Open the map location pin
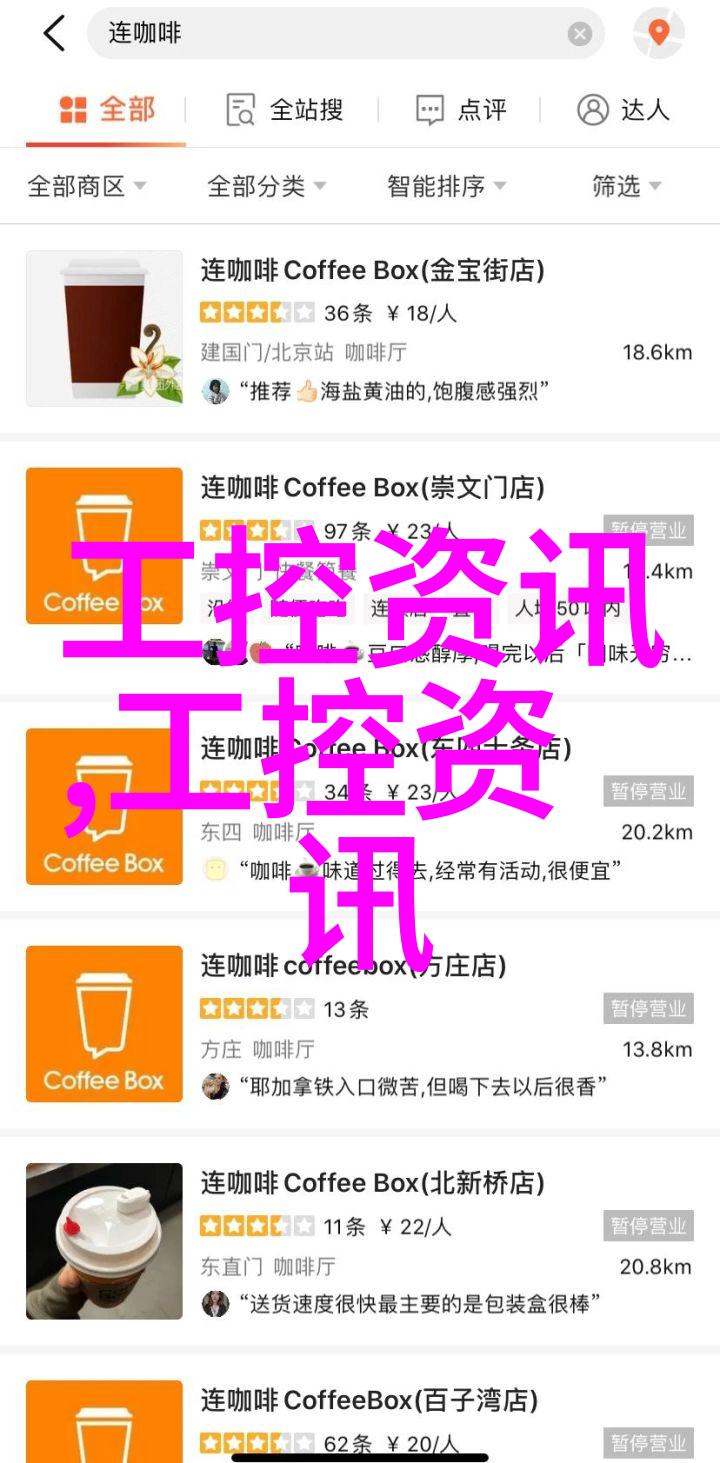Image resolution: width=720 pixels, height=1463 pixels. pyautogui.click(x=658, y=34)
